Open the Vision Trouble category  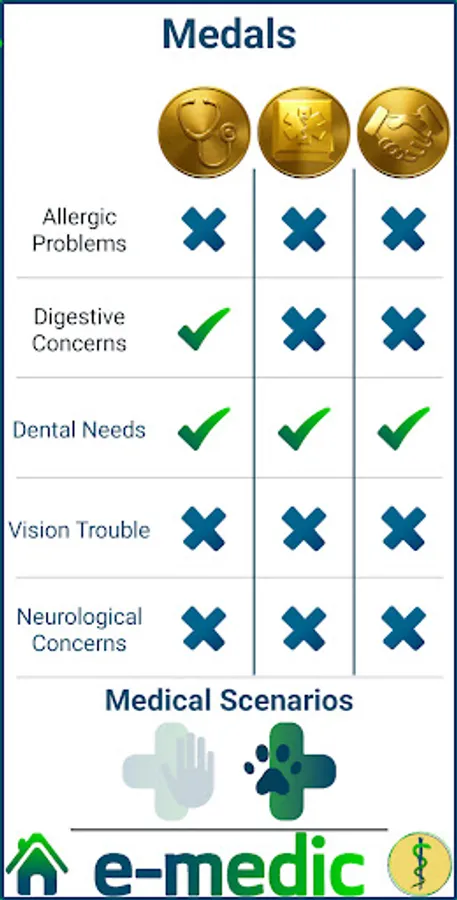click(79, 530)
